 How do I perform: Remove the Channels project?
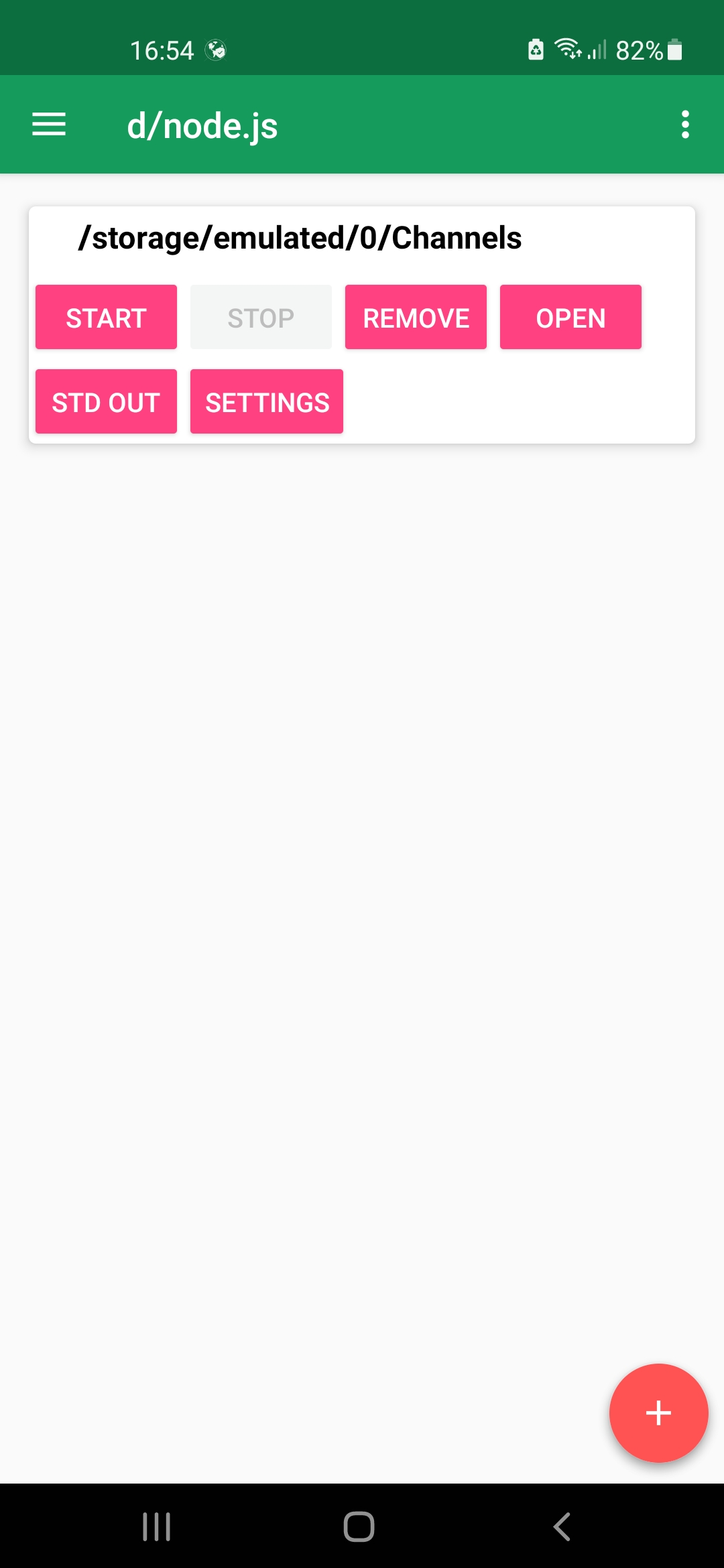point(416,317)
